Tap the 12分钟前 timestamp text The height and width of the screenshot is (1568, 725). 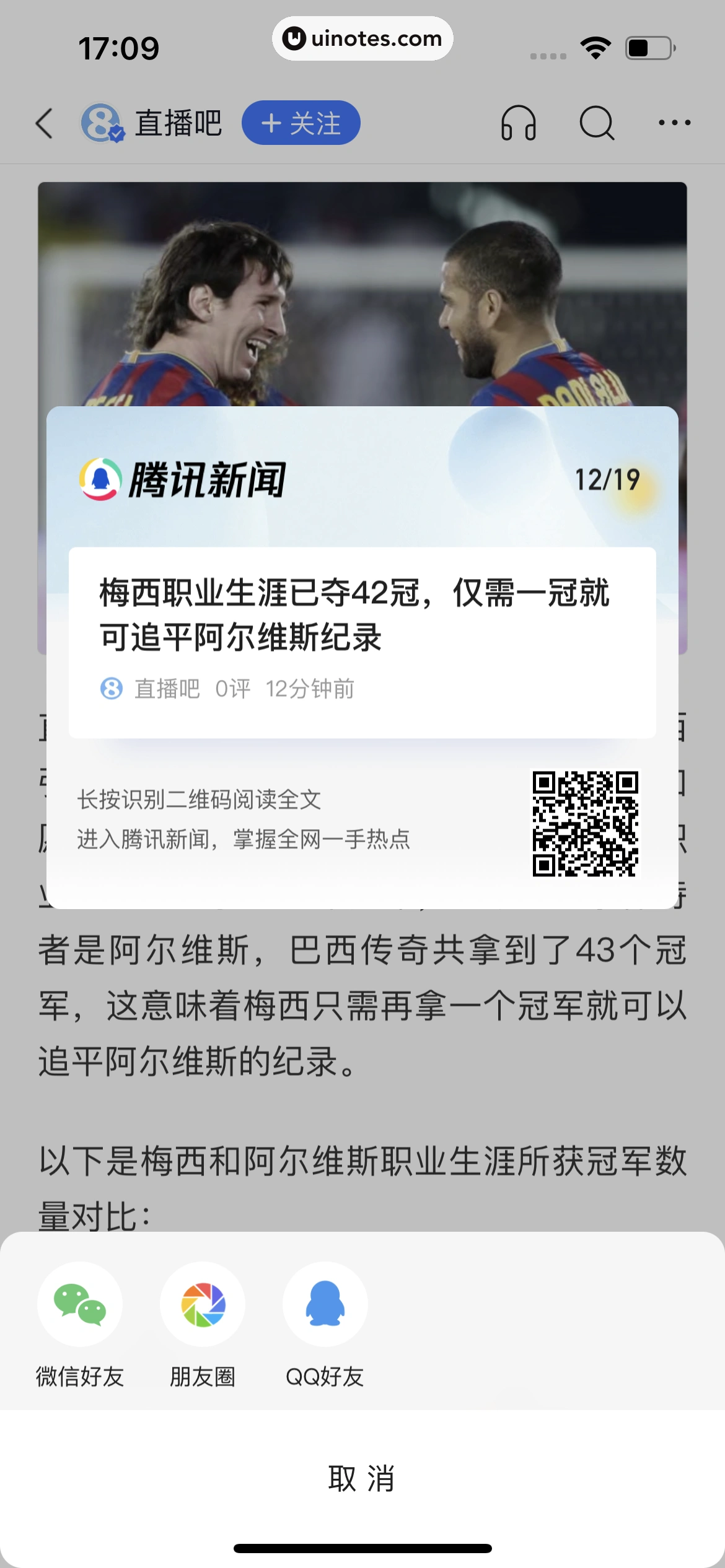click(x=309, y=689)
